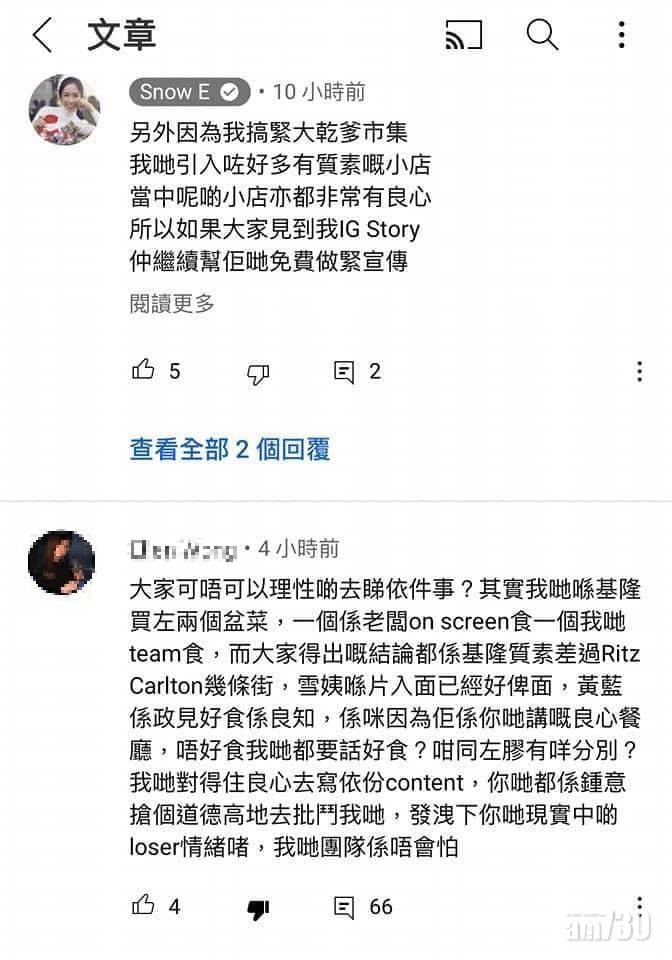Open the top bar overflow menu
This screenshot has height=960, width=672.
[621, 34]
